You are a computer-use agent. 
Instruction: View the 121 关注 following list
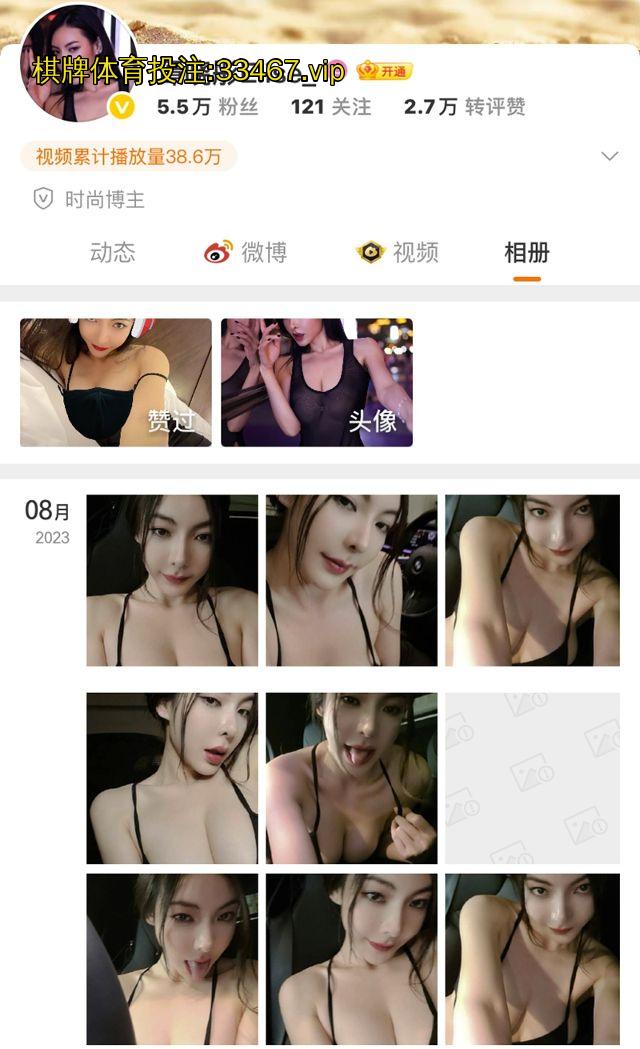pyautogui.click(x=331, y=107)
